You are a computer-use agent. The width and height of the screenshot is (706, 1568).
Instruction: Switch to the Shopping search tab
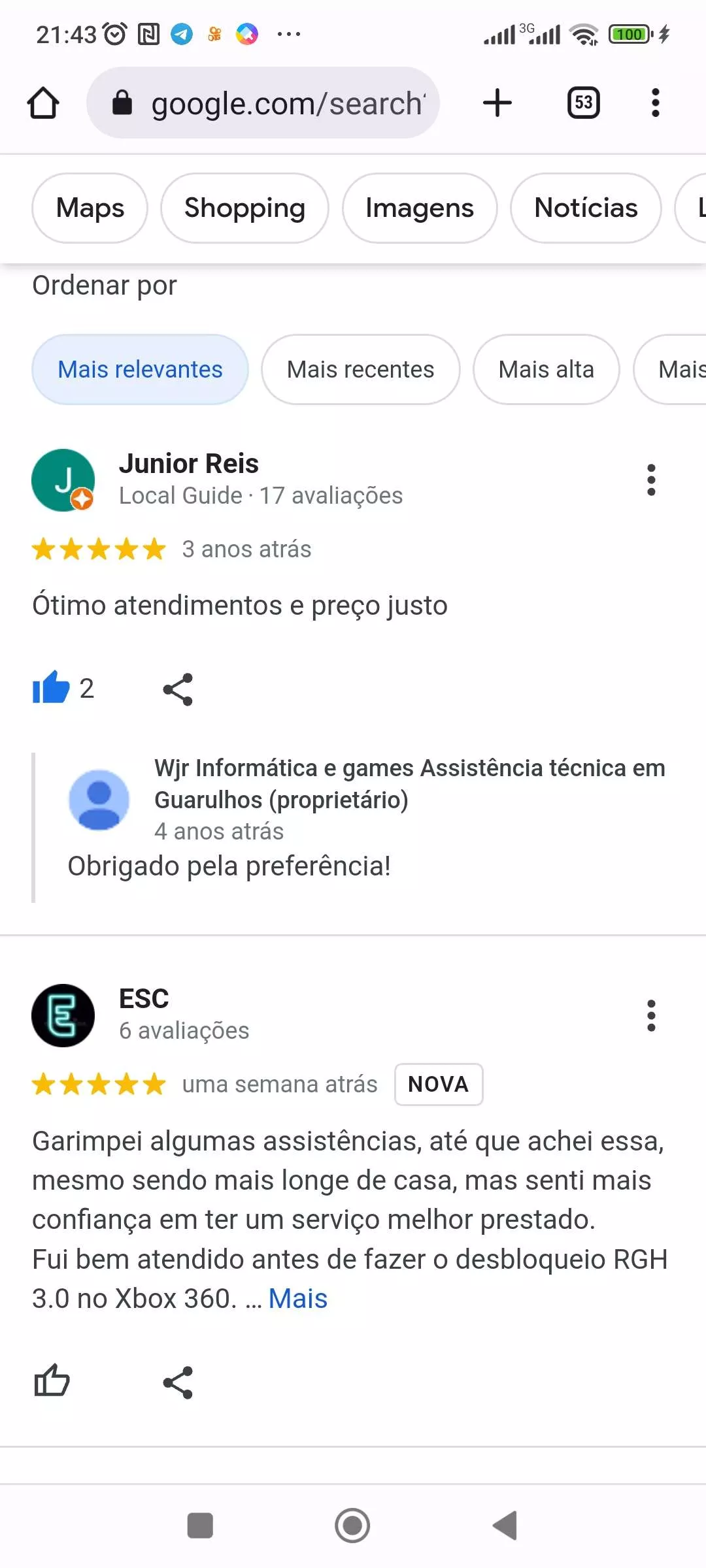pos(244,208)
